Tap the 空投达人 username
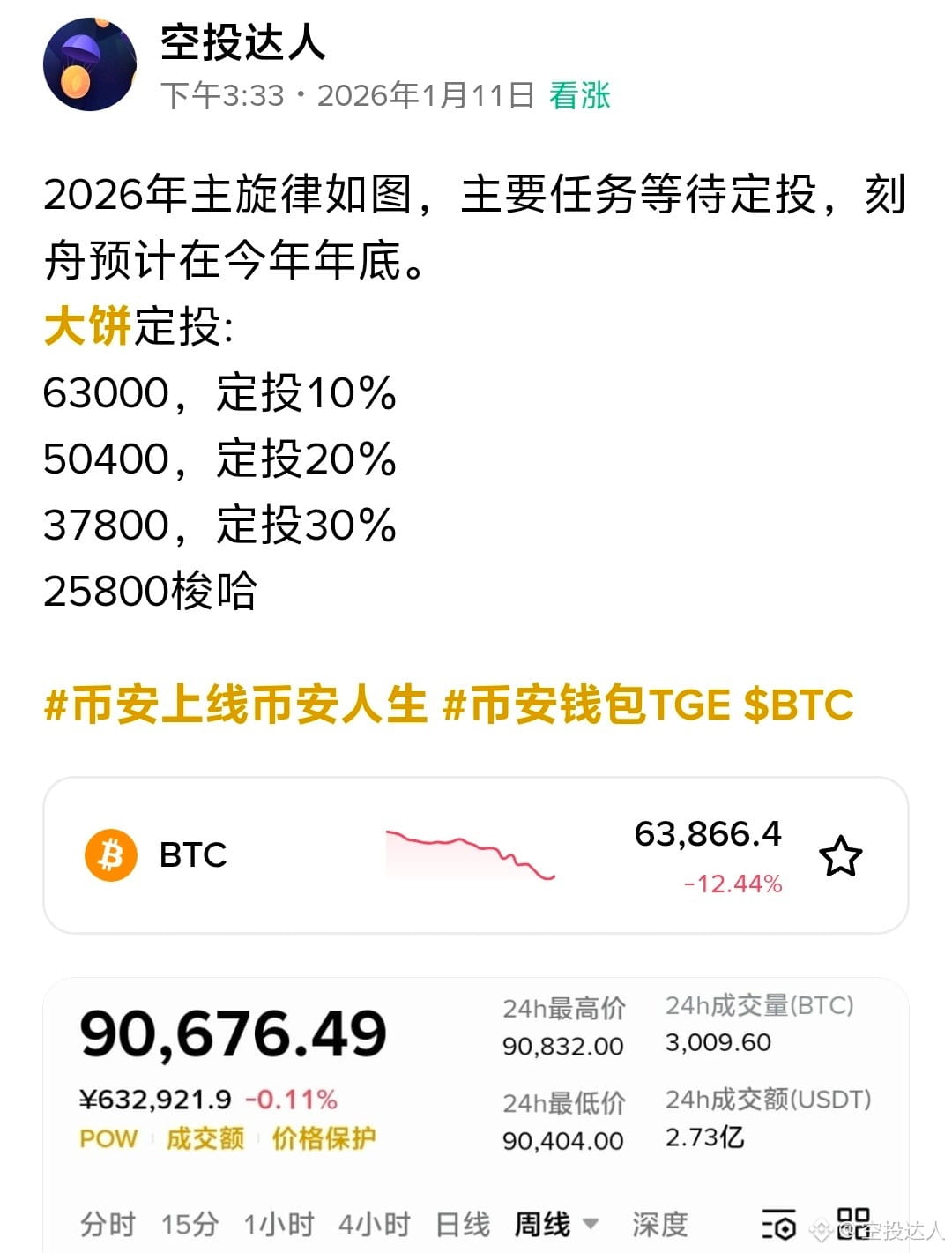The height and width of the screenshot is (1253, 952). pyautogui.click(x=242, y=42)
